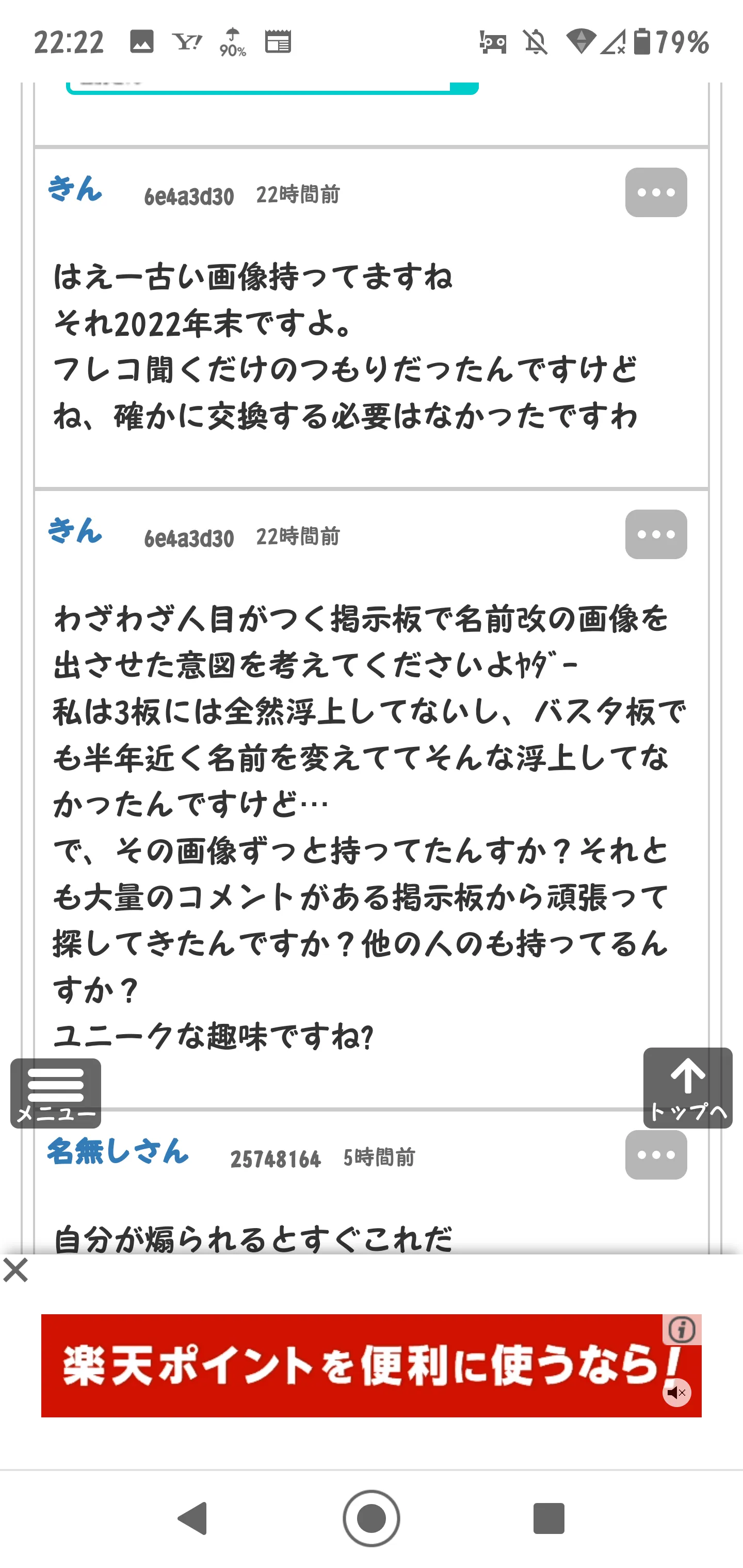743x1568 pixels.
Task: Jump to top with トップへ
Action: tap(688, 1088)
